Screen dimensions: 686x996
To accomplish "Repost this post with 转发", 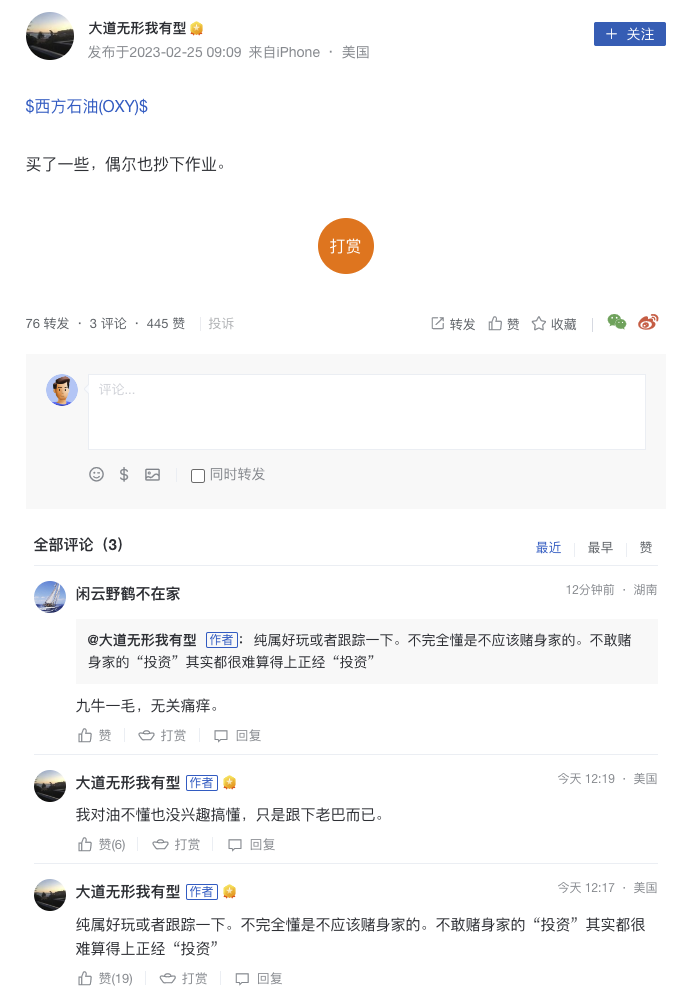I will click(453, 324).
